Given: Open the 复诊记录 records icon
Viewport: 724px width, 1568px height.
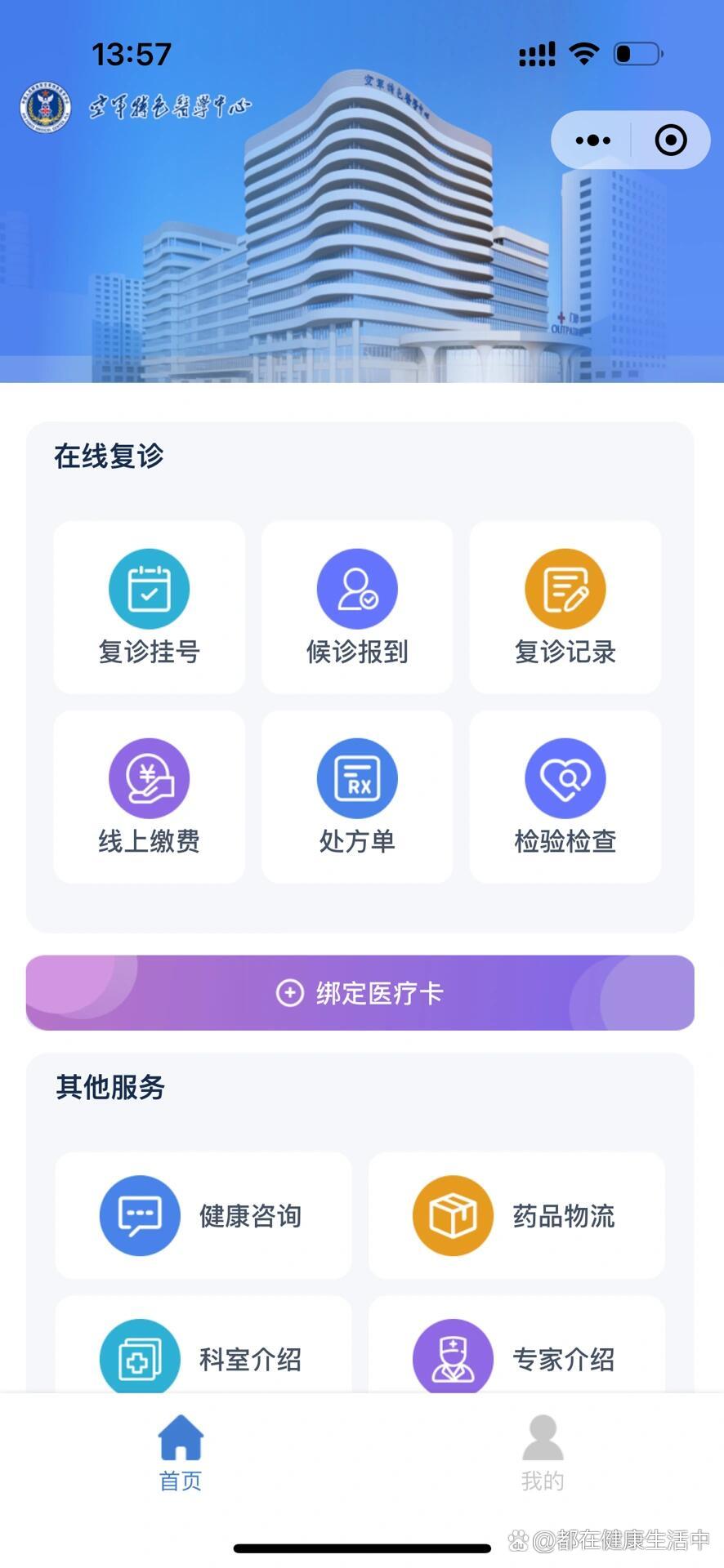Looking at the screenshot, I should coord(565,588).
